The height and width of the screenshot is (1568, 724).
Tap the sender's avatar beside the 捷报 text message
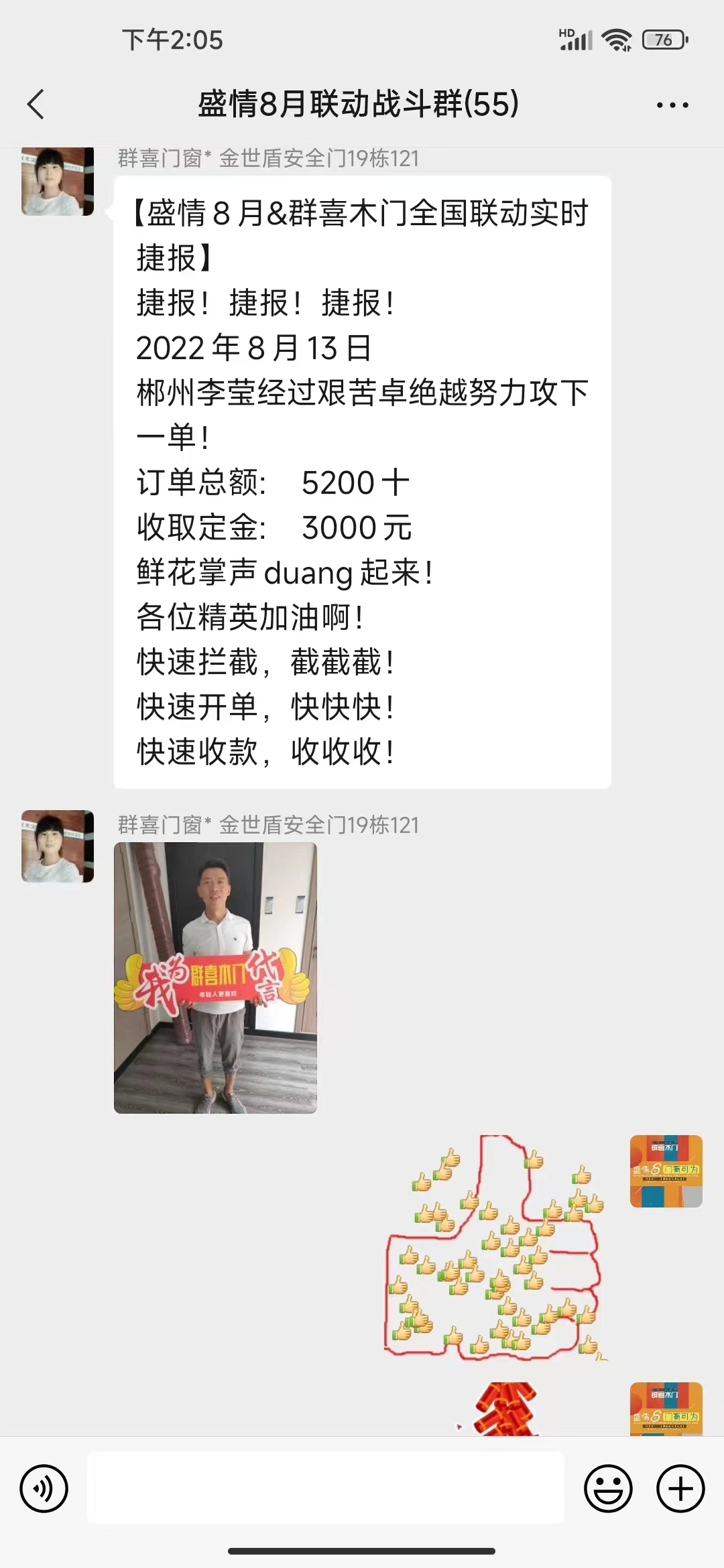(x=58, y=181)
